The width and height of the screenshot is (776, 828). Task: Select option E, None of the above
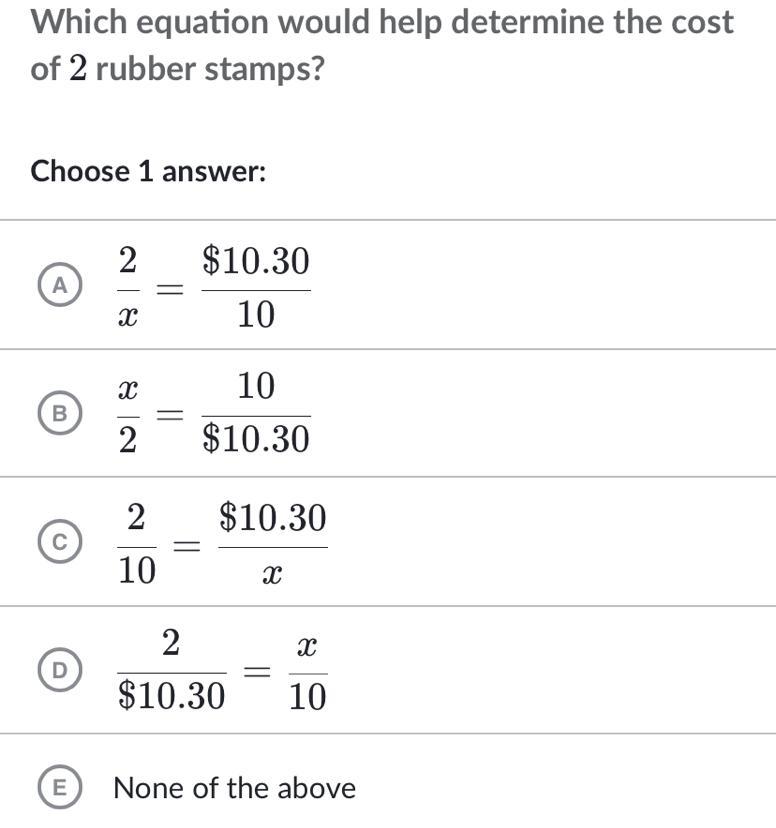(x=62, y=788)
